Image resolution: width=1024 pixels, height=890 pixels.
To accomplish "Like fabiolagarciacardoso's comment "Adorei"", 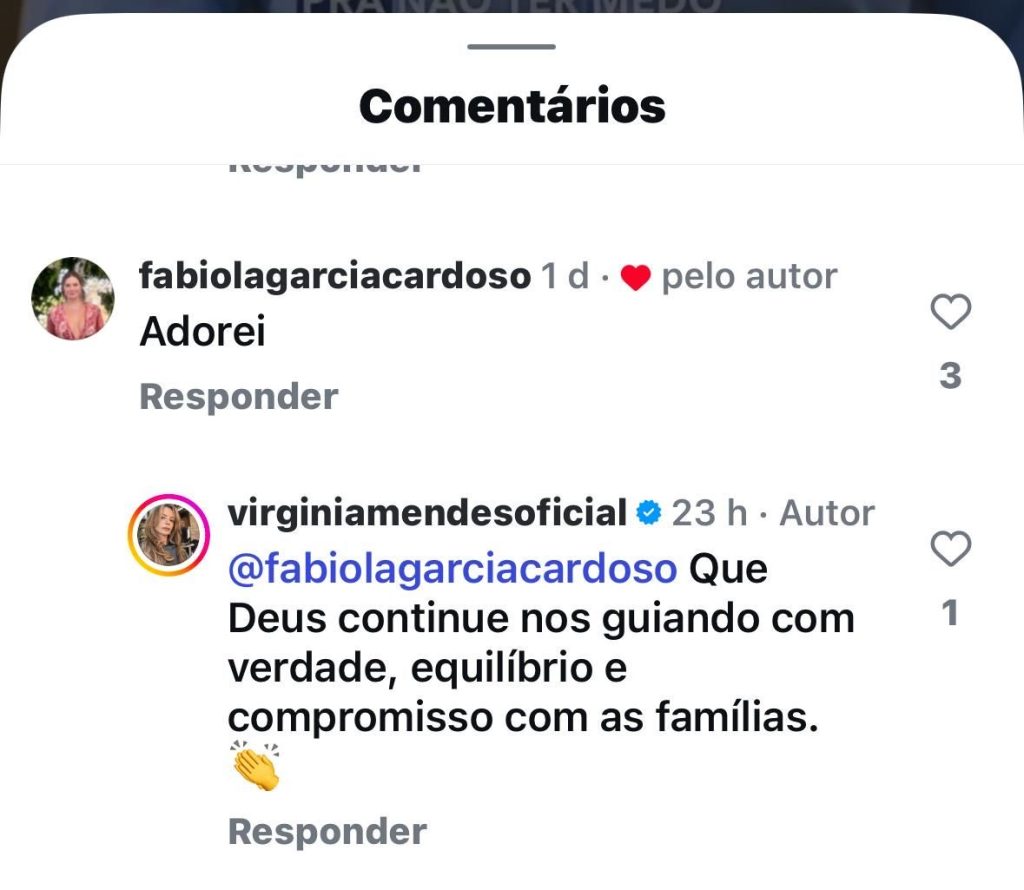I will coord(950,311).
